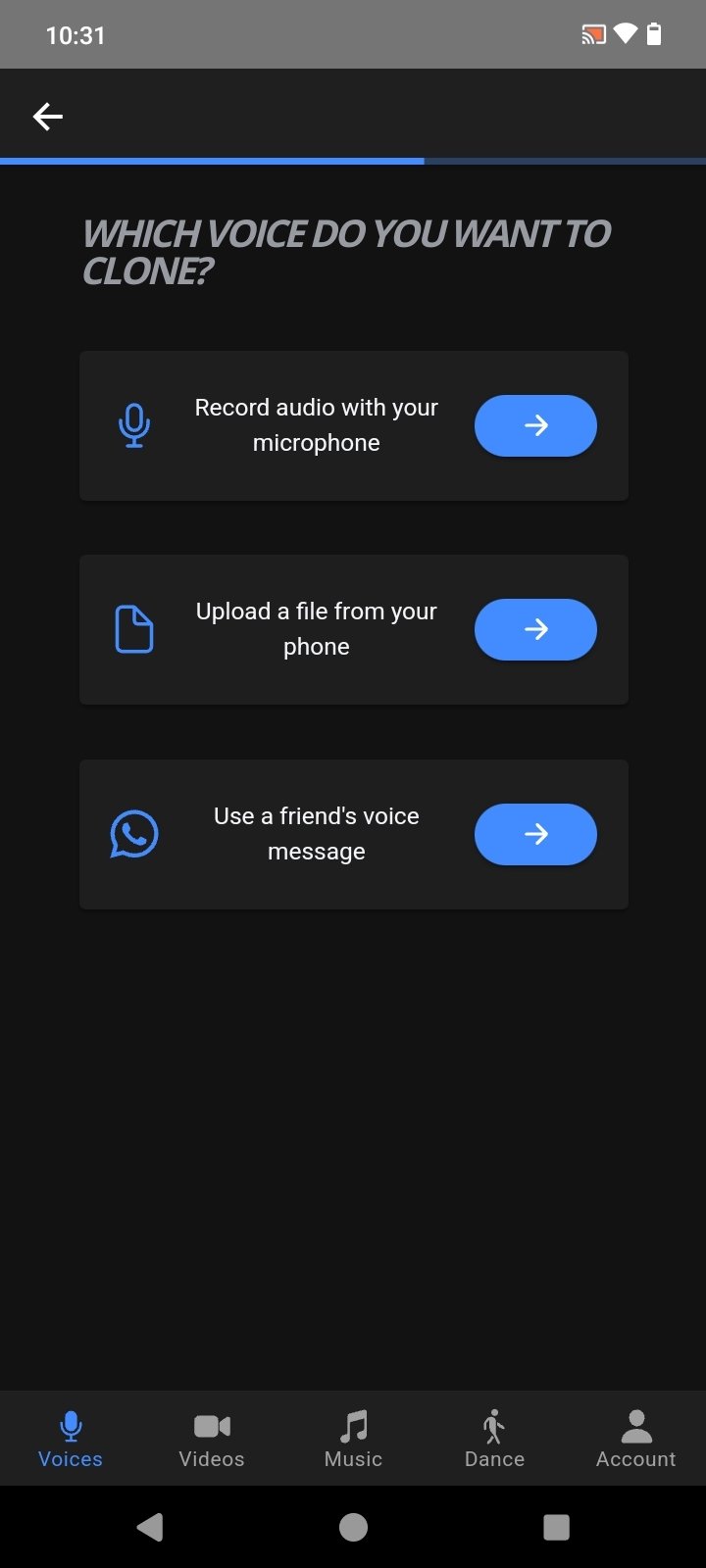Open the system recent apps view

click(556, 1527)
